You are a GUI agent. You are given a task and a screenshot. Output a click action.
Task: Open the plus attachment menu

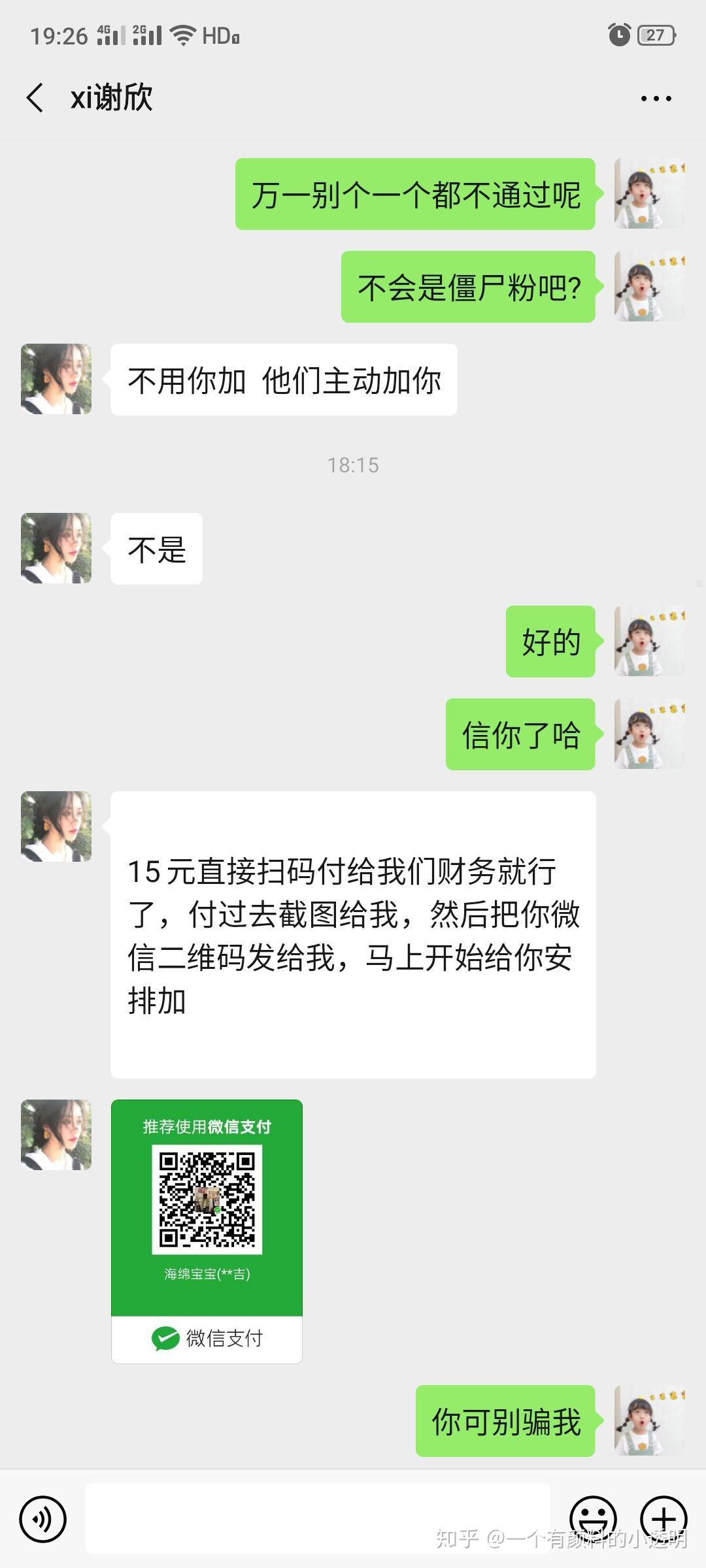[664, 1519]
